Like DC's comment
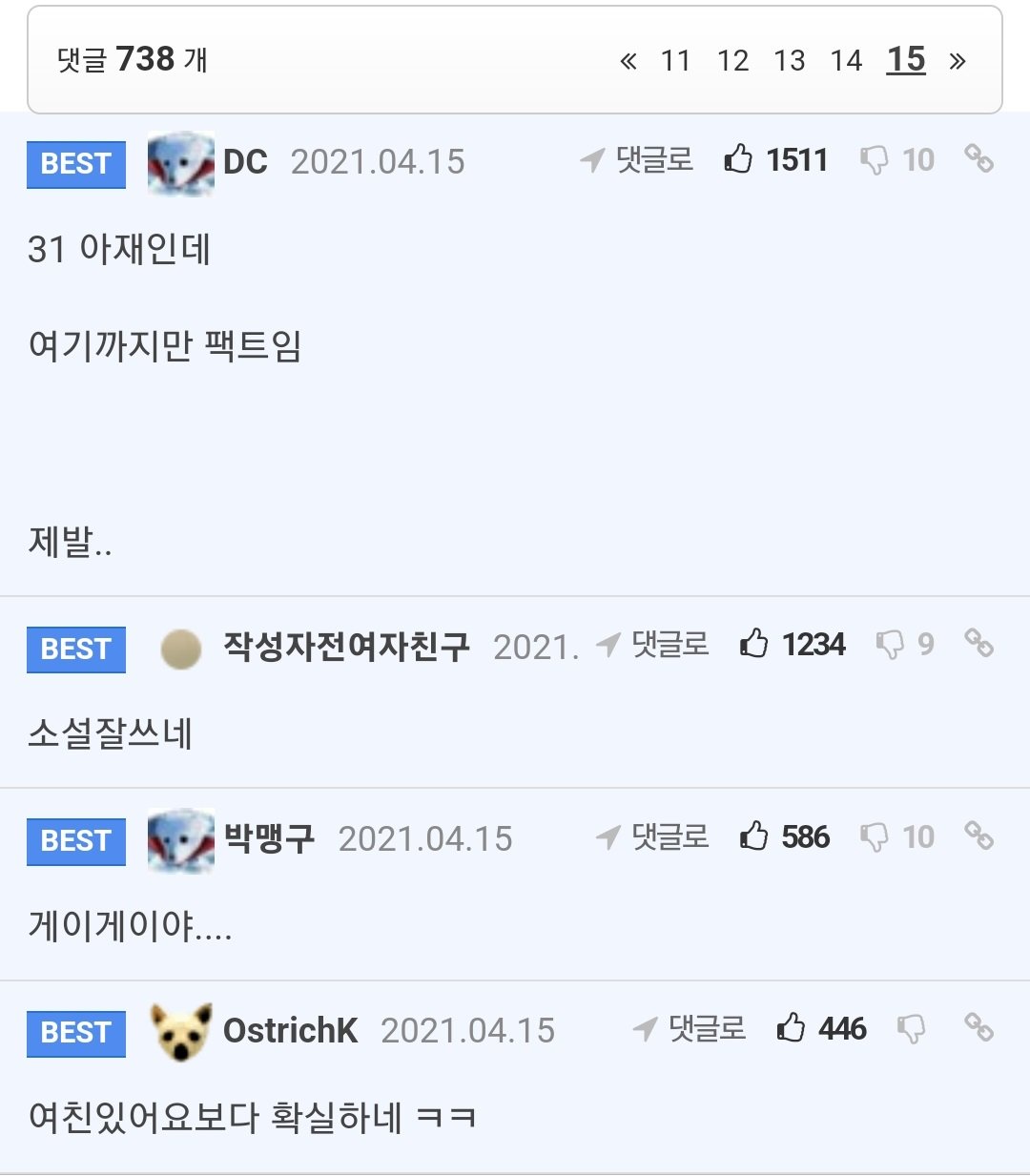Viewport: 1030px width, 1176px height. 738,159
